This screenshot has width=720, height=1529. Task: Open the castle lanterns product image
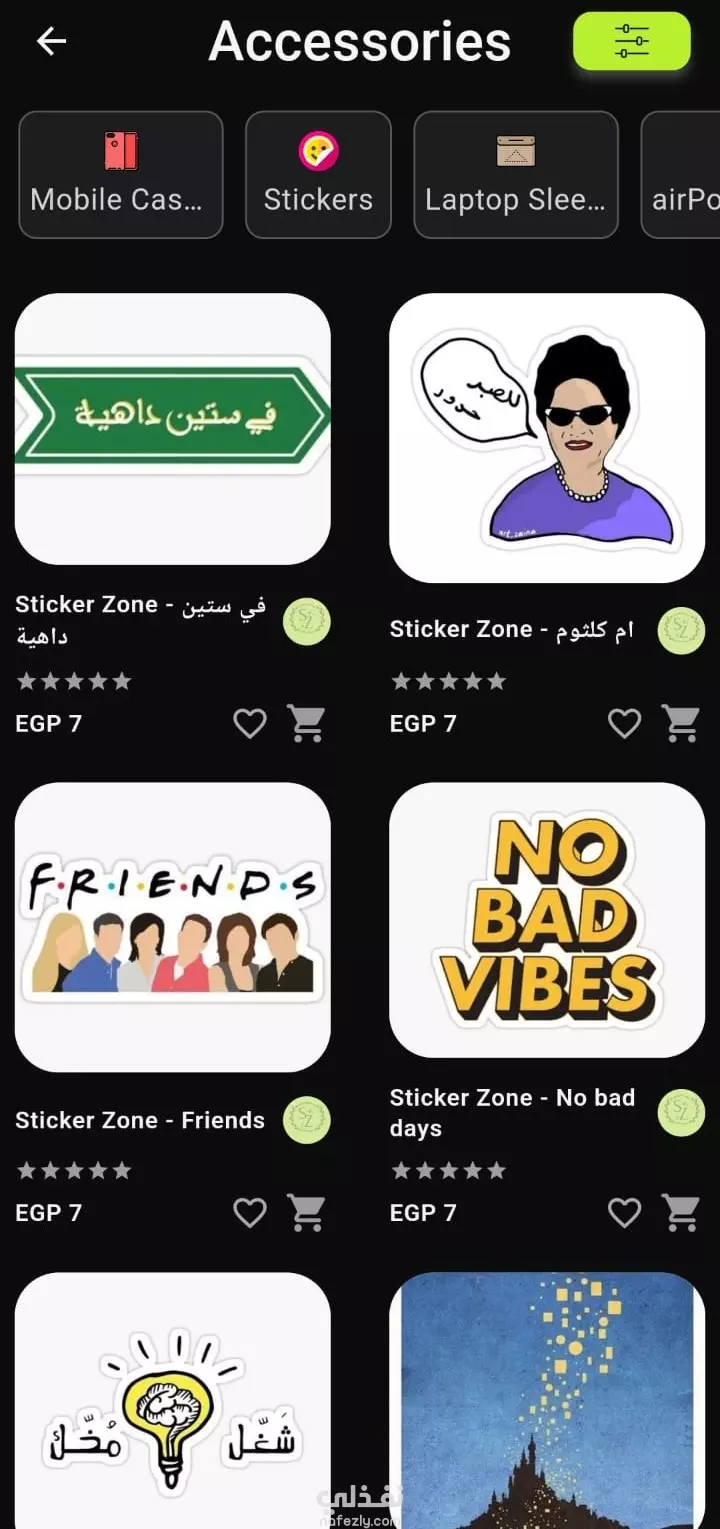[x=547, y=1400]
